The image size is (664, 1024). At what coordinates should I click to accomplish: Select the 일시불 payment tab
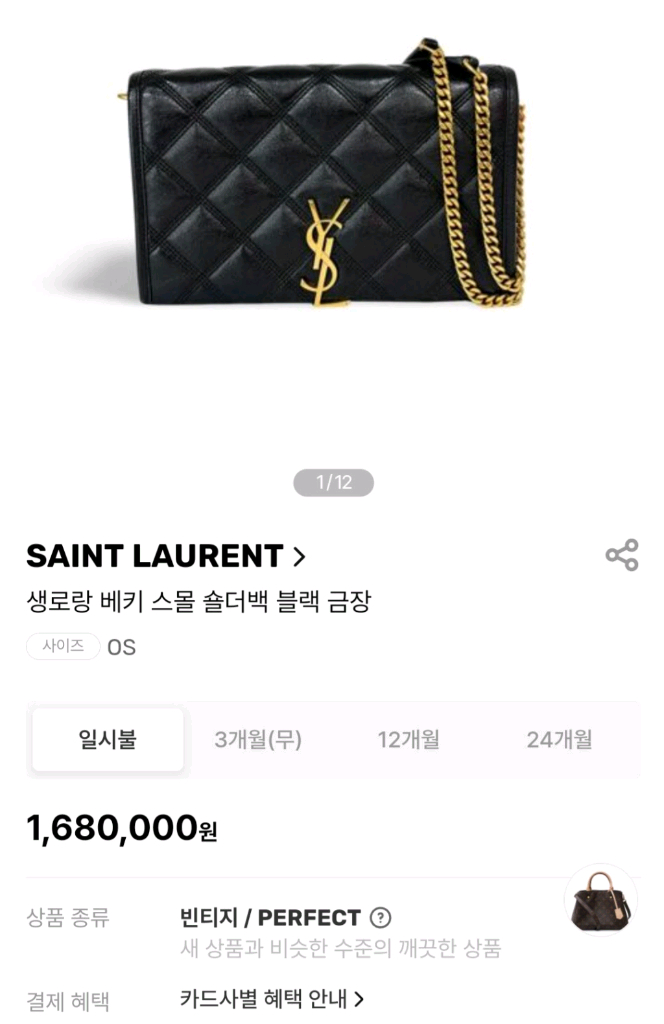coord(108,740)
